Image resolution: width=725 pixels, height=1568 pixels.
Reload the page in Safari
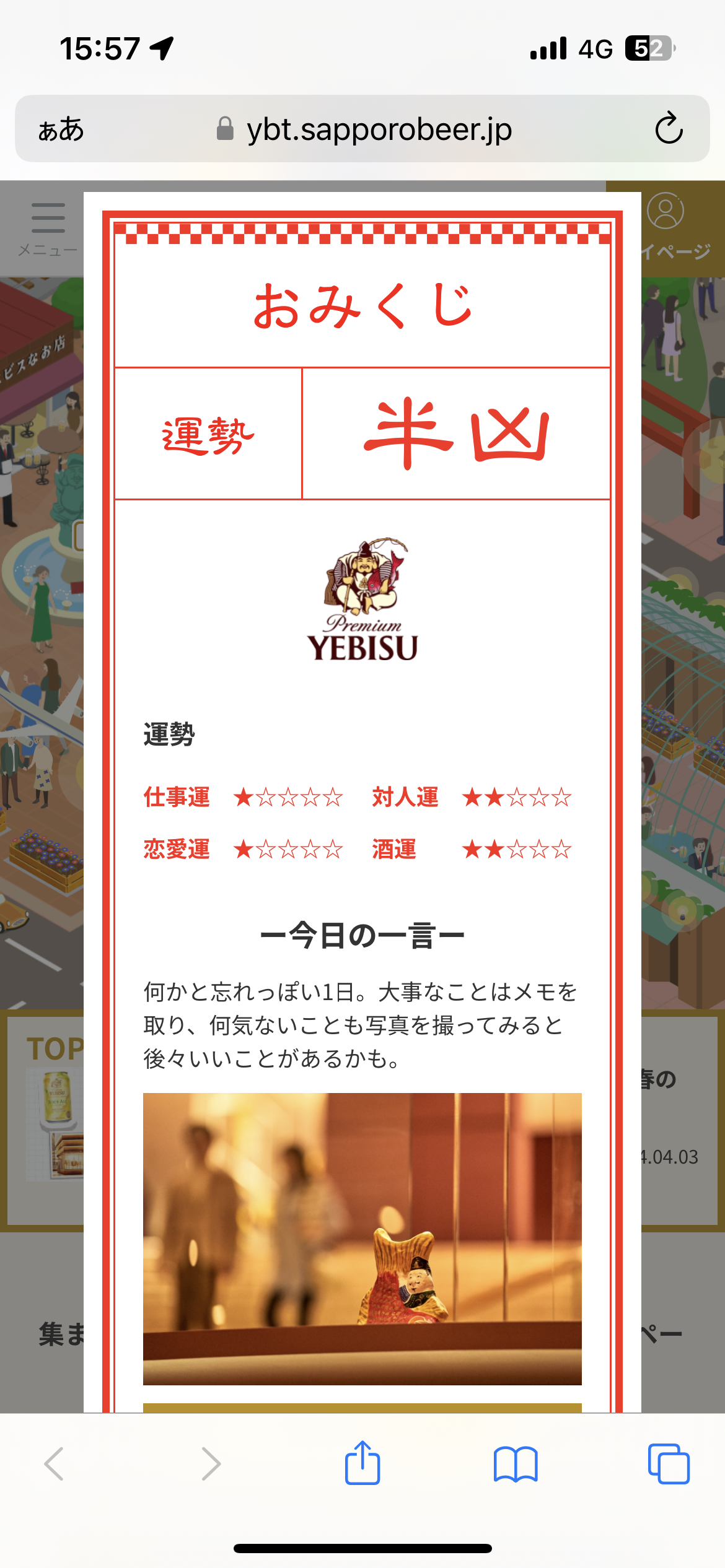[669, 128]
